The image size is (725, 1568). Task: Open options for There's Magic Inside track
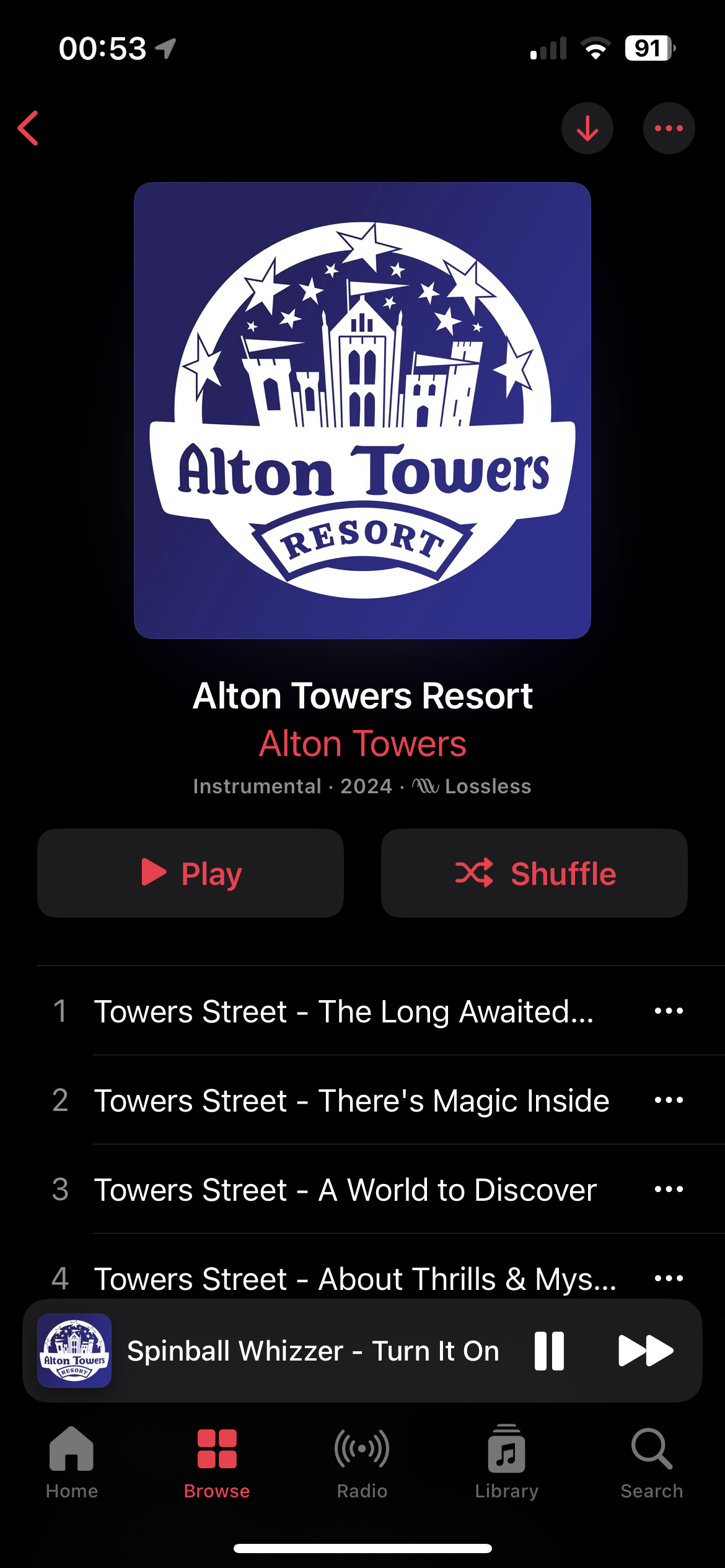coord(669,1100)
